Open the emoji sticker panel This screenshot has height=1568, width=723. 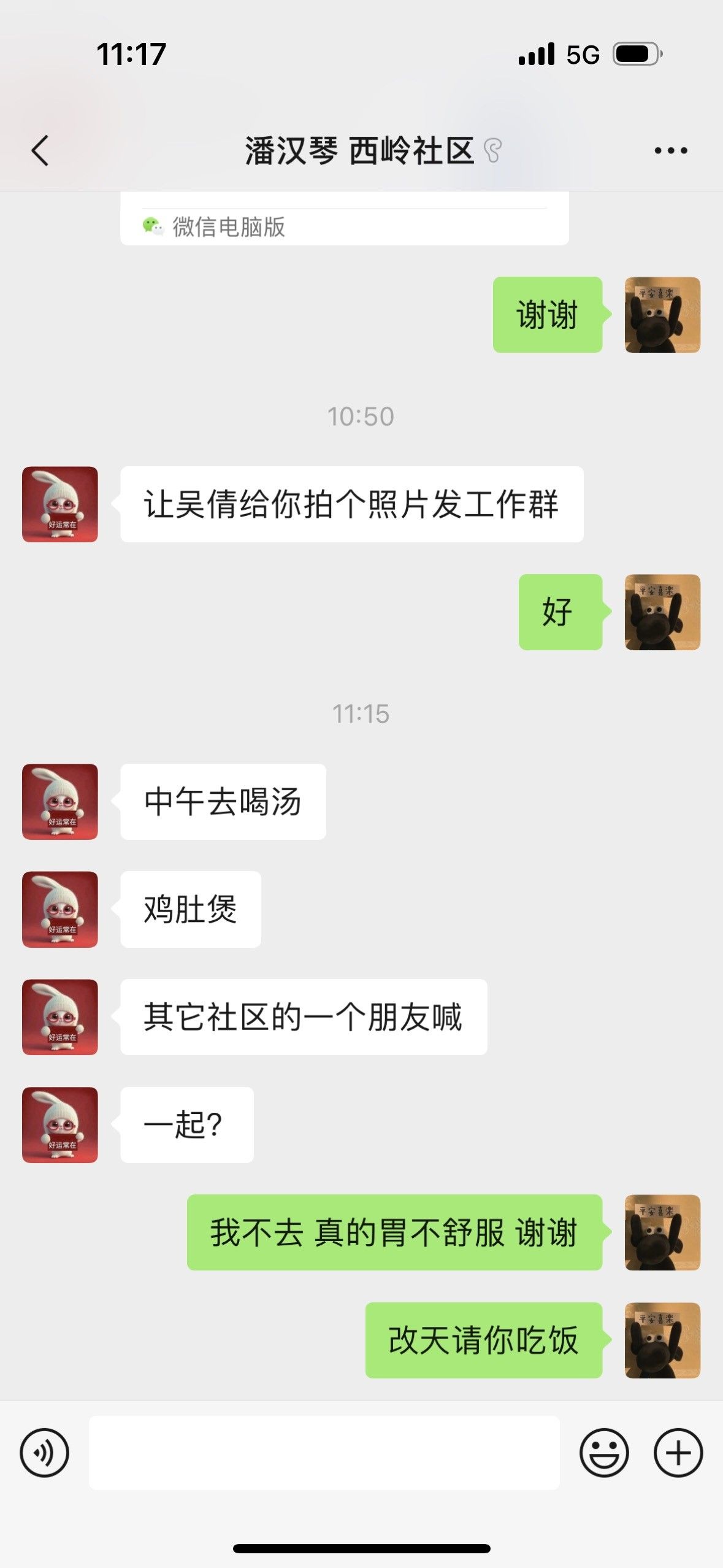tap(604, 1452)
